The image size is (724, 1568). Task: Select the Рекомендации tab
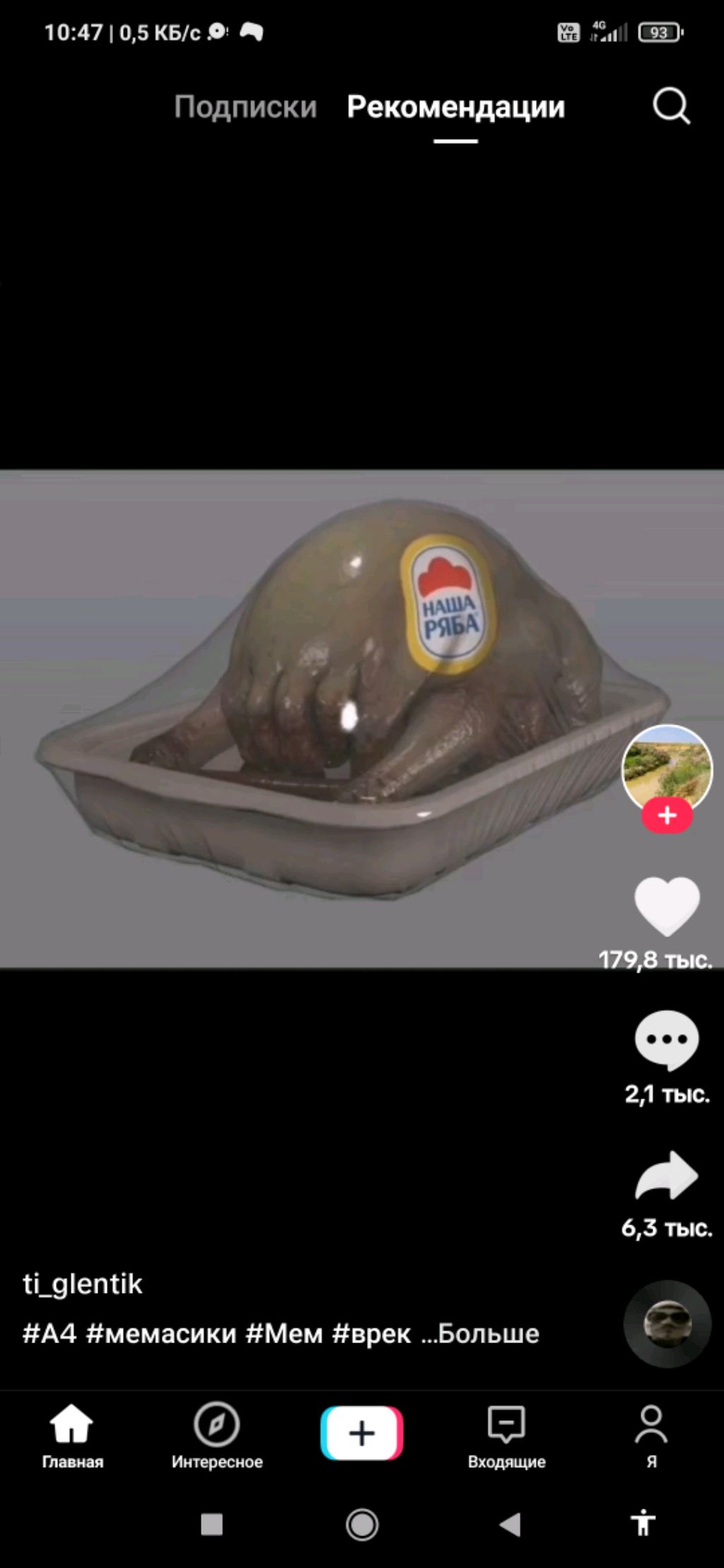coord(455,107)
